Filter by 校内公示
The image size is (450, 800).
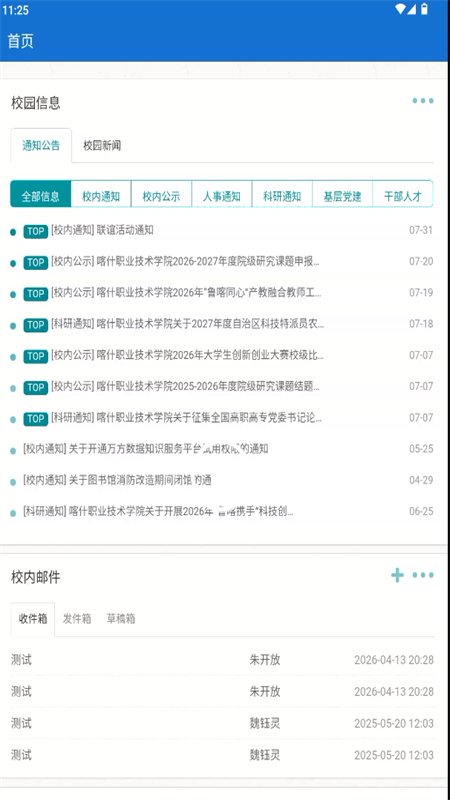[161, 196]
